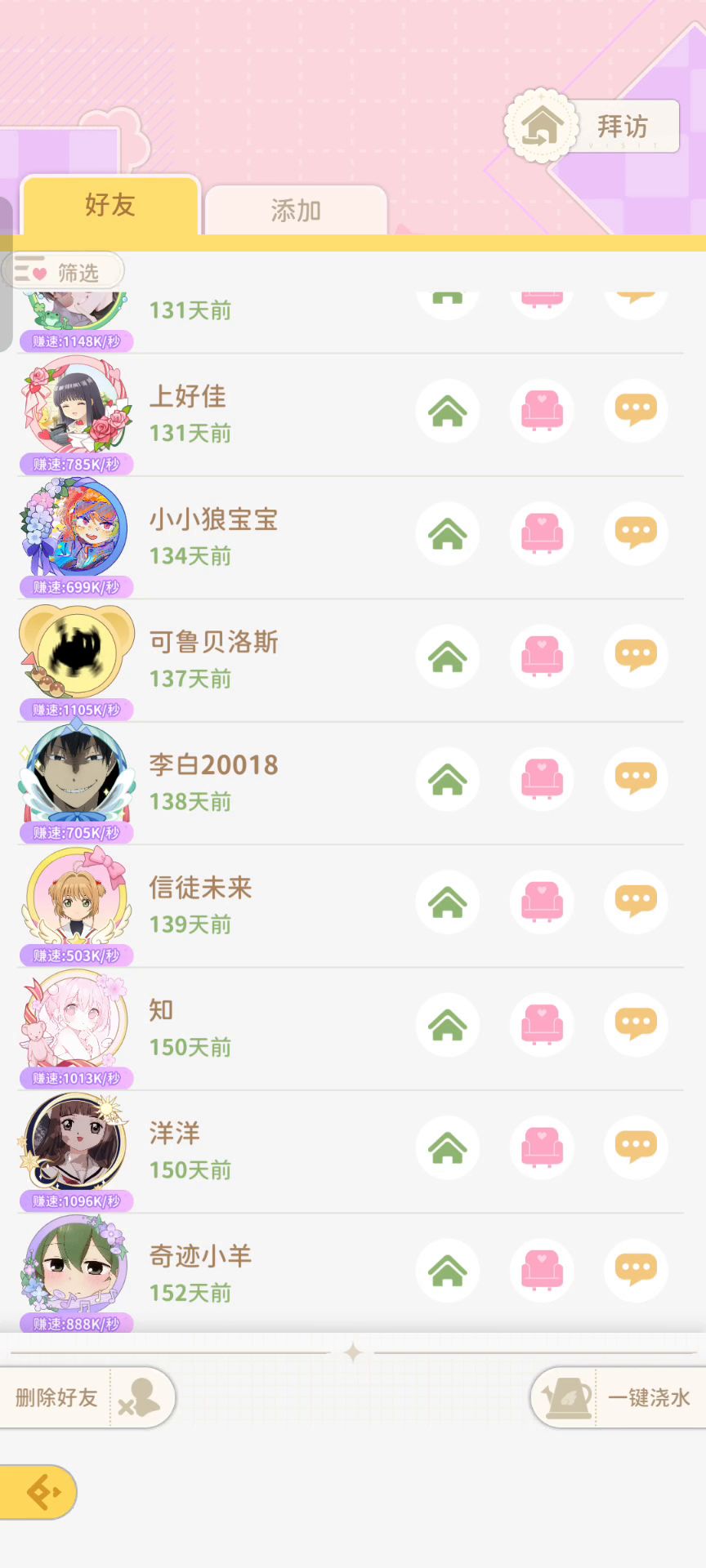Tap the sofa icon for 知
This screenshot has width=706, height=1568.
pos(542,1024)
